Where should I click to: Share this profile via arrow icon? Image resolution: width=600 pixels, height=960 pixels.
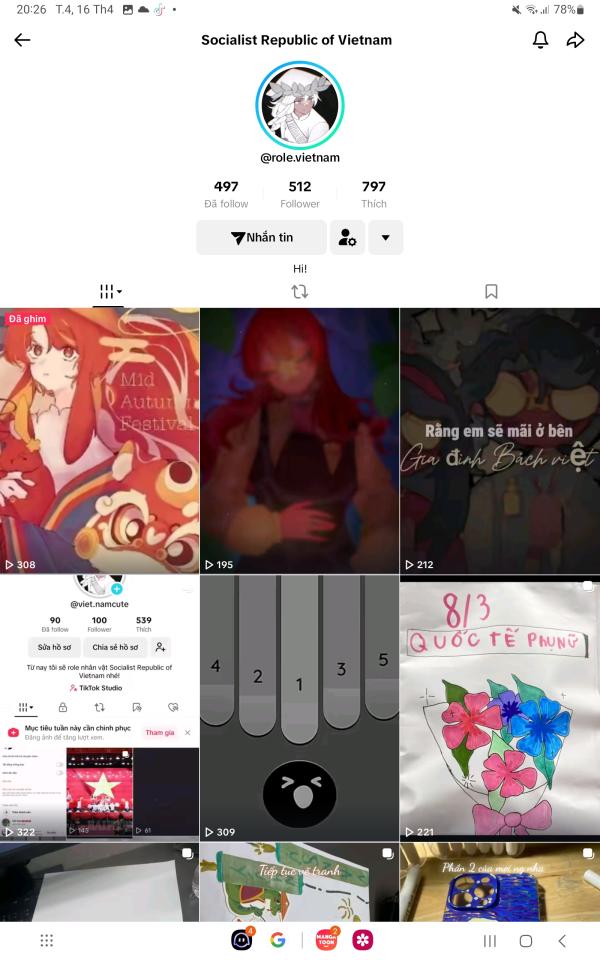[x=575, y=40]
